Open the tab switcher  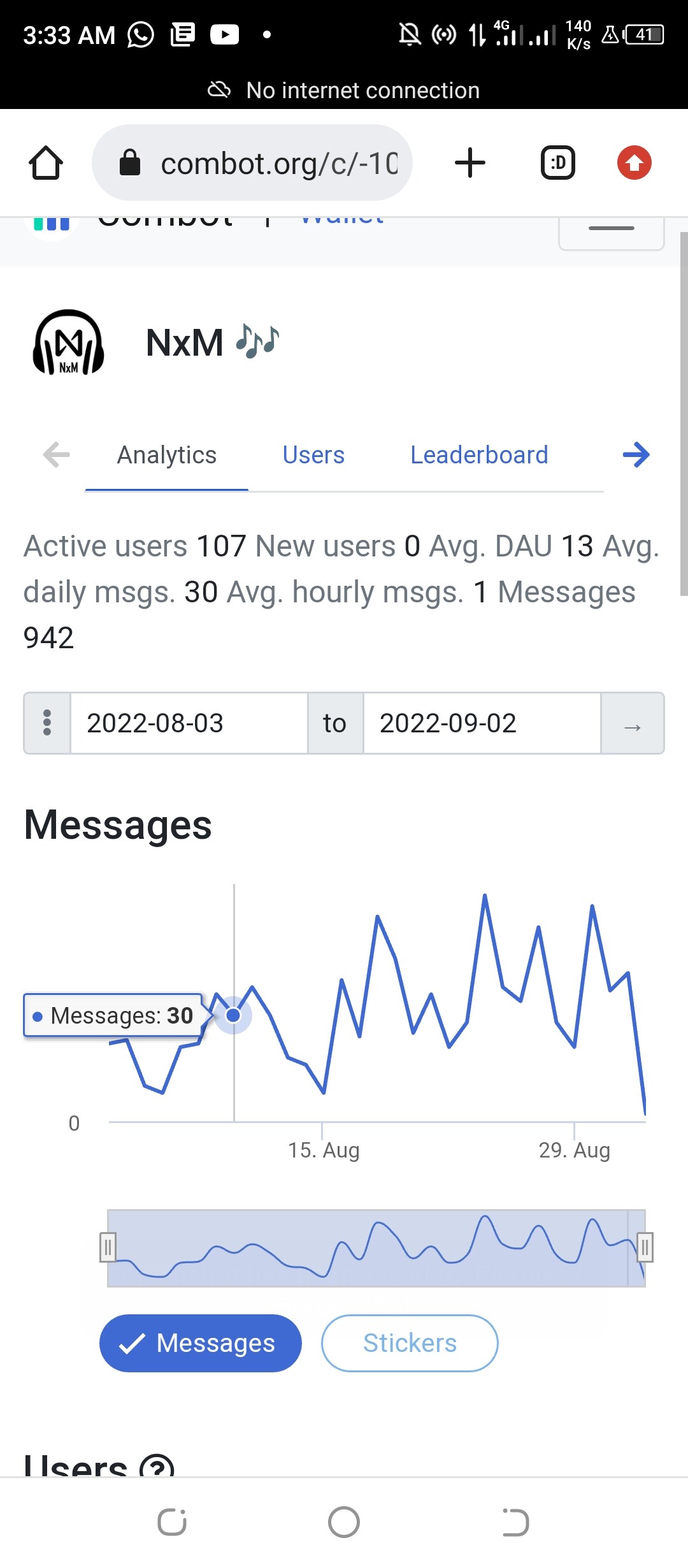tap(558, 163)
